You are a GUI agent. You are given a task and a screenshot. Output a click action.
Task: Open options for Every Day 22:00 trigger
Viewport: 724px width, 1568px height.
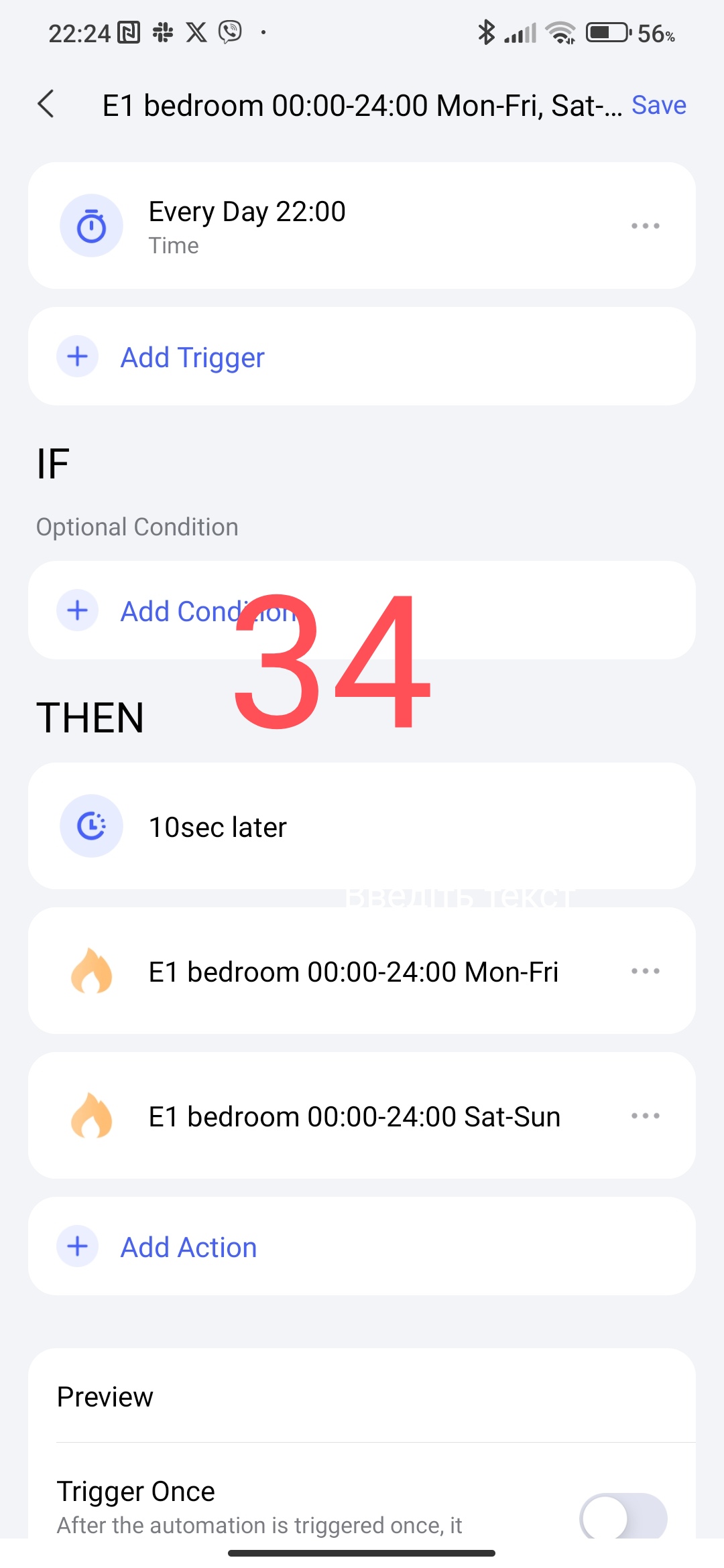pyautogui.click(x=645, y=226)
